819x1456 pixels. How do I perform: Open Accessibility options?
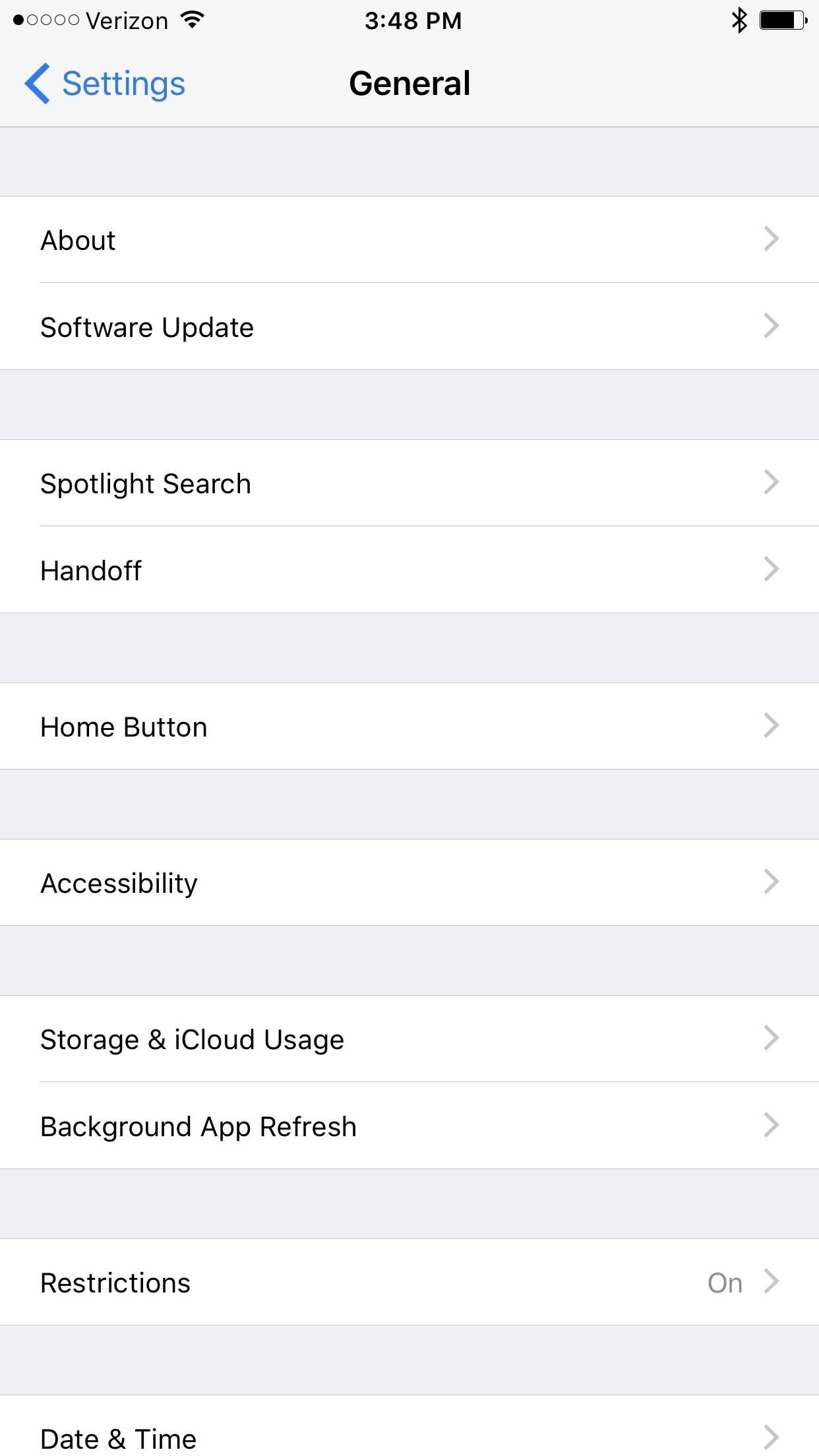(x=409, y=883)
